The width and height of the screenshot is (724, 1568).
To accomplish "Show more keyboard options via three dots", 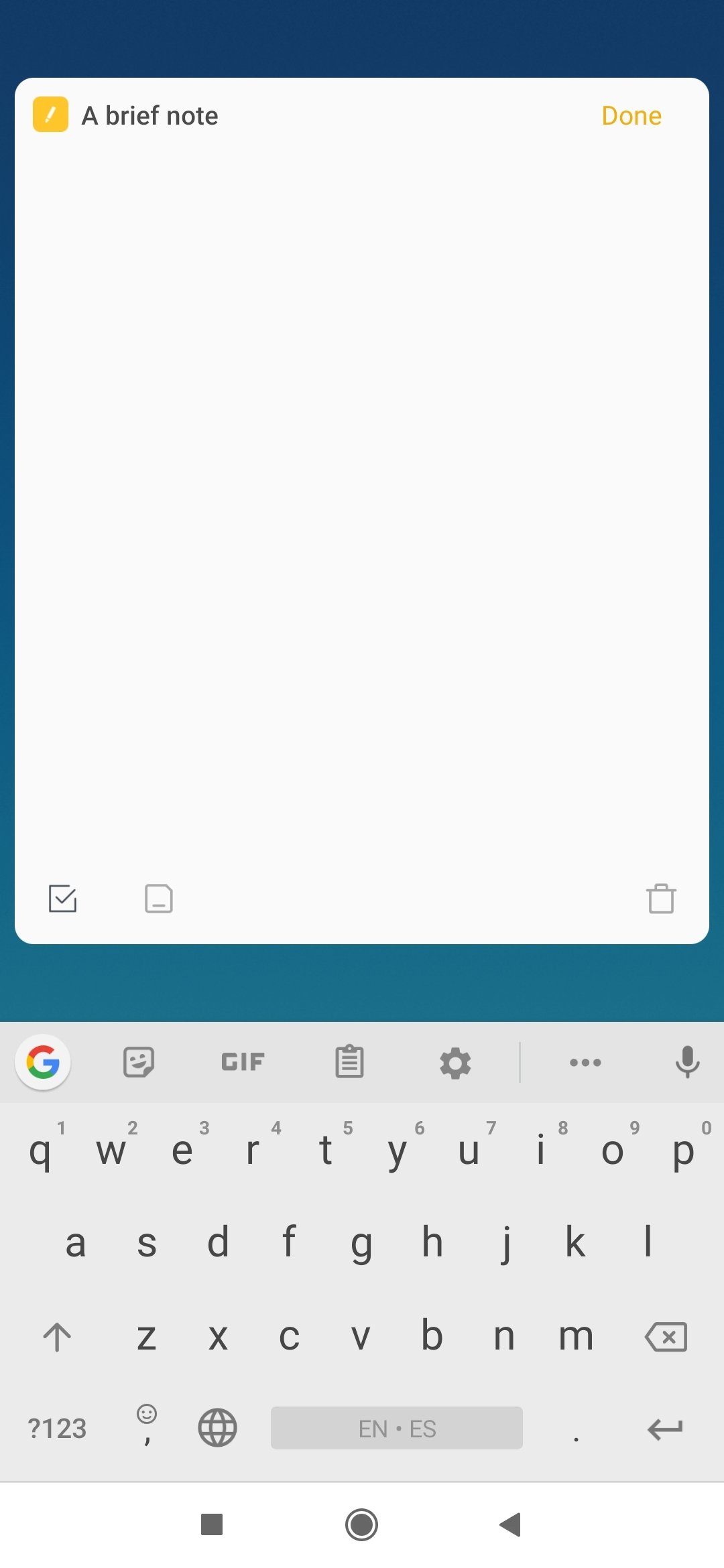I will [585, 1062].
